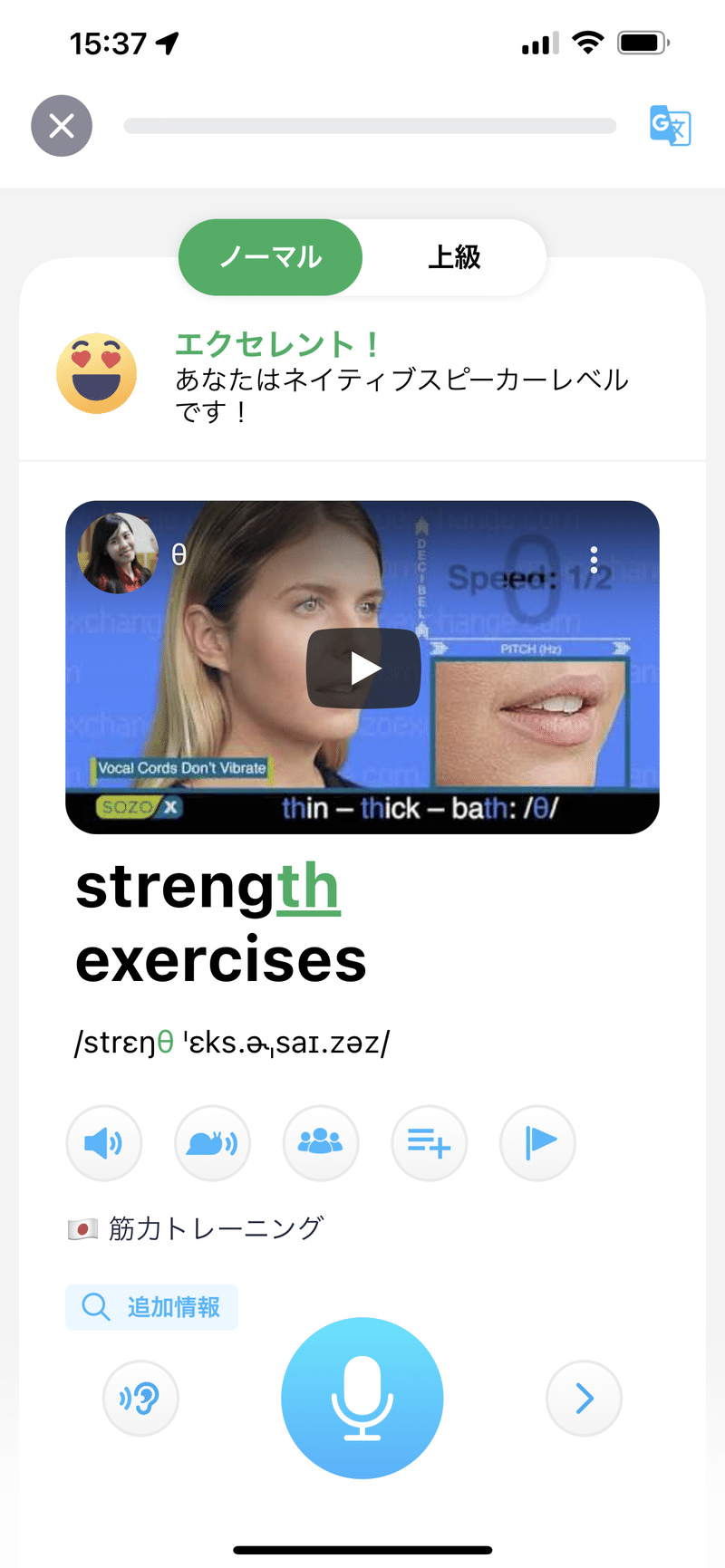Listen to your own recording
725x1568 pixels.
point(140,1399)
